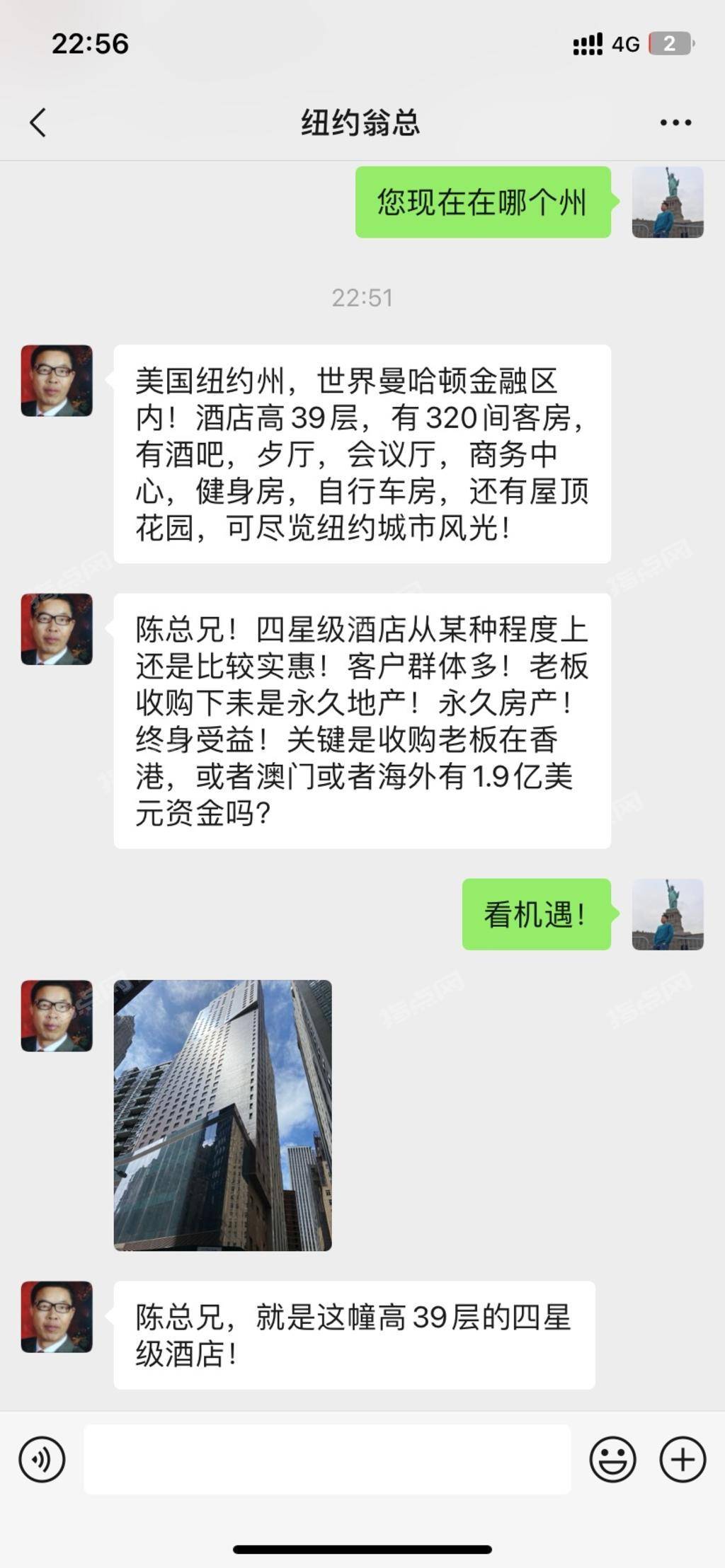Switch to voice message input
The width and height of the screenshot is (725, 1568).
42,1460
